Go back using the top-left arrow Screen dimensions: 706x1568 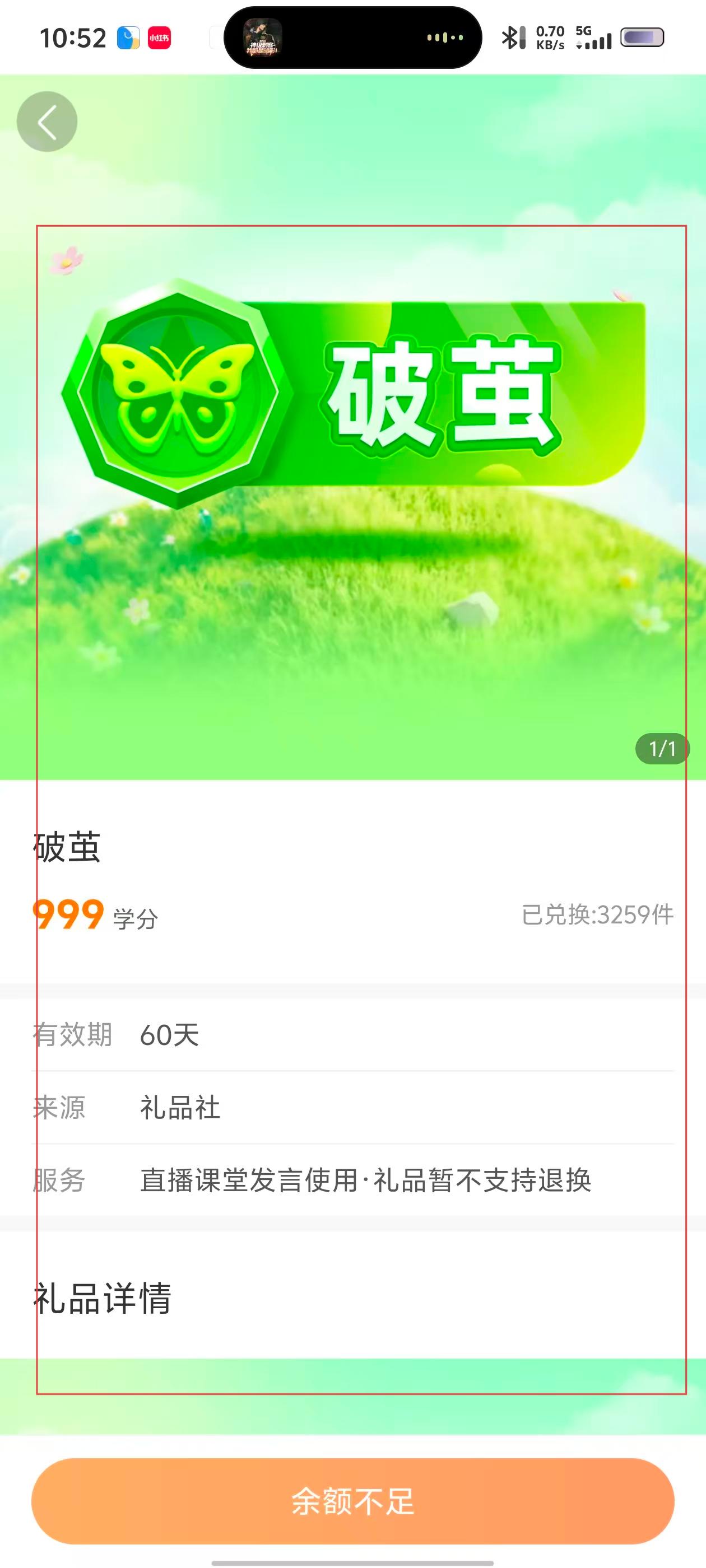(47, 122)
